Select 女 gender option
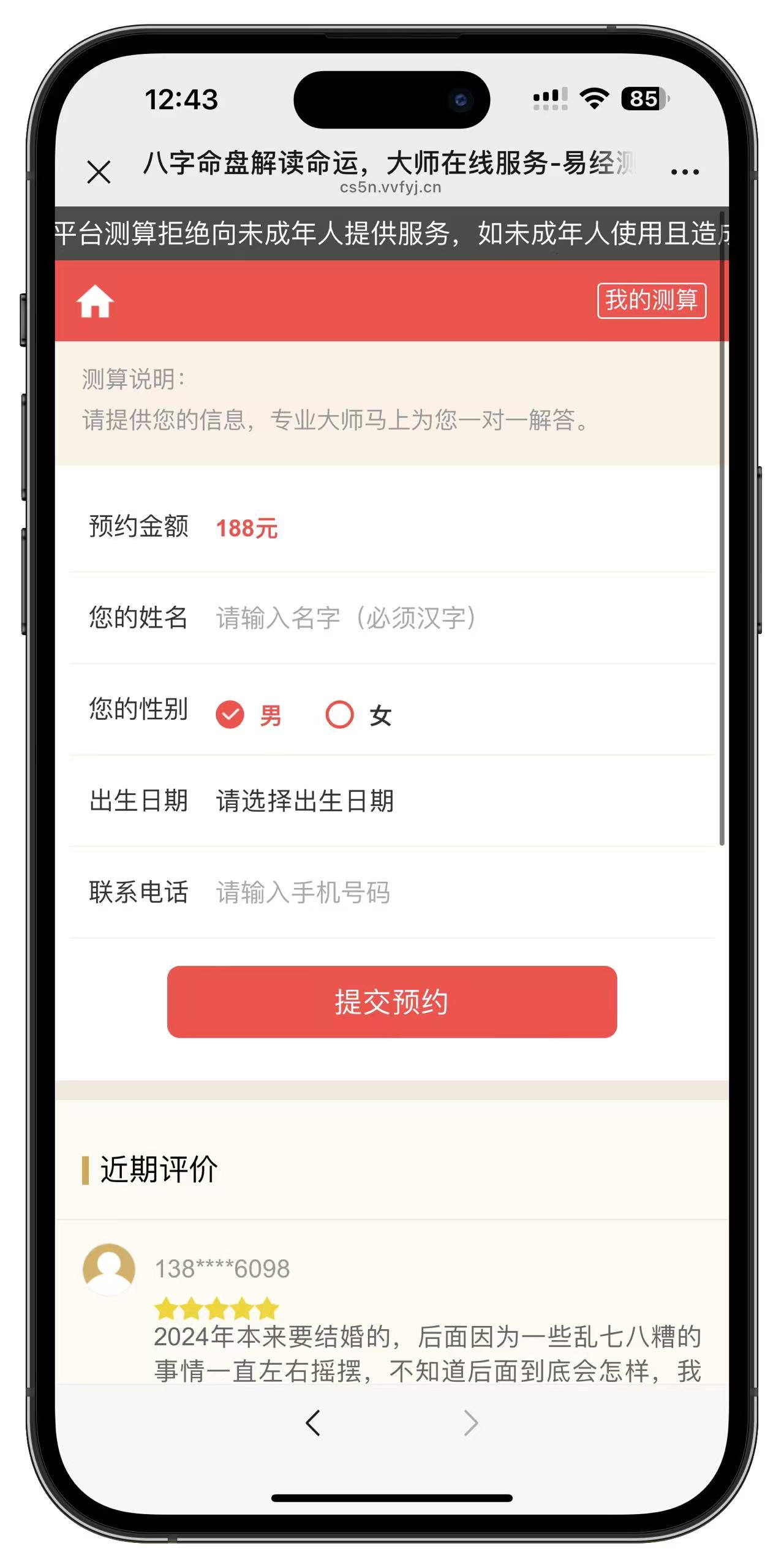This screenshot has width=784, height=1568. [340, 715]
